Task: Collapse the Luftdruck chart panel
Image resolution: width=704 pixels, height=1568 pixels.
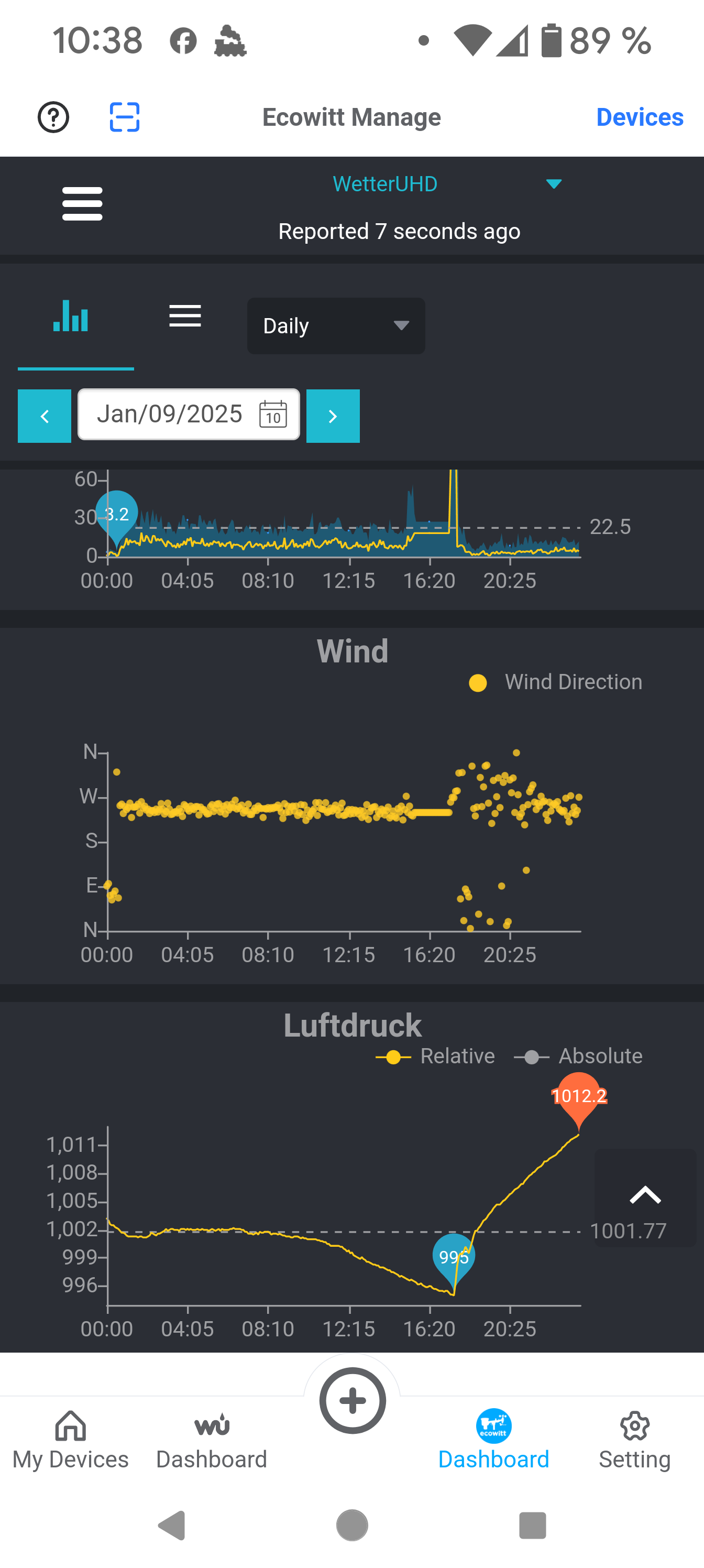Action: (x=644, y=1194)
